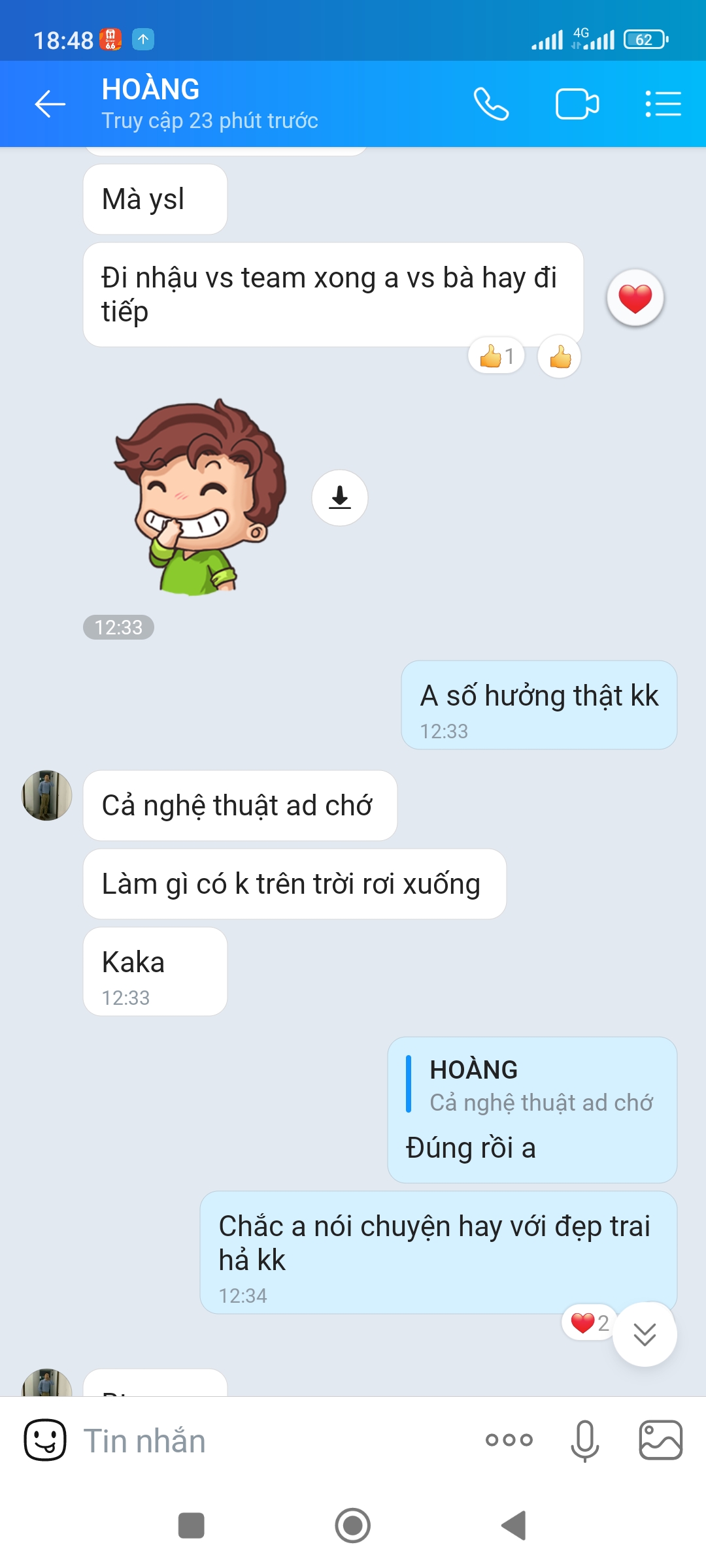Go to the system home screen
The width and height of the screenshot is (706, 1568).
click(x=353, y=1526)
